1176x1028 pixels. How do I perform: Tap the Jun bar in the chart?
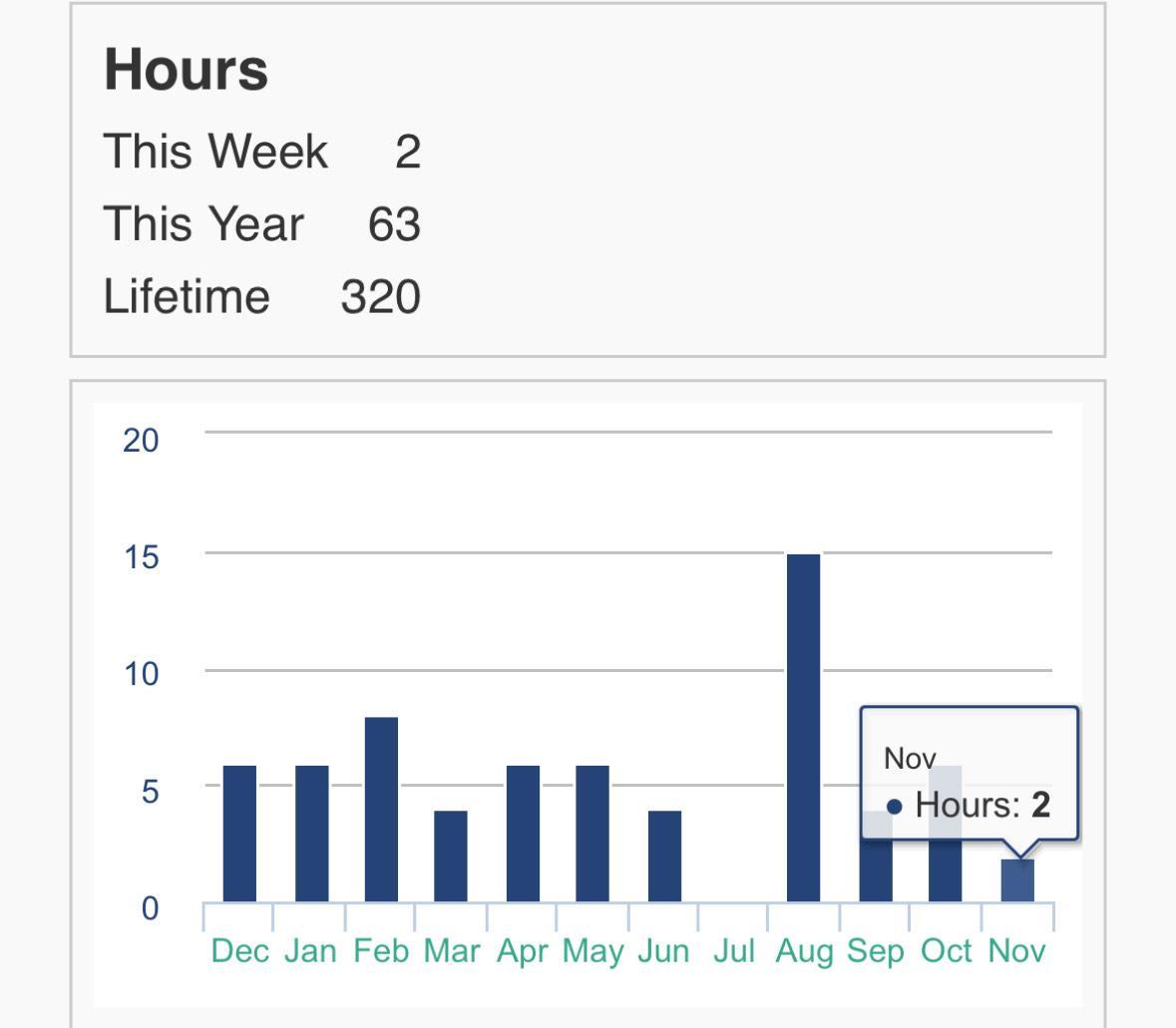coord(664,857)
